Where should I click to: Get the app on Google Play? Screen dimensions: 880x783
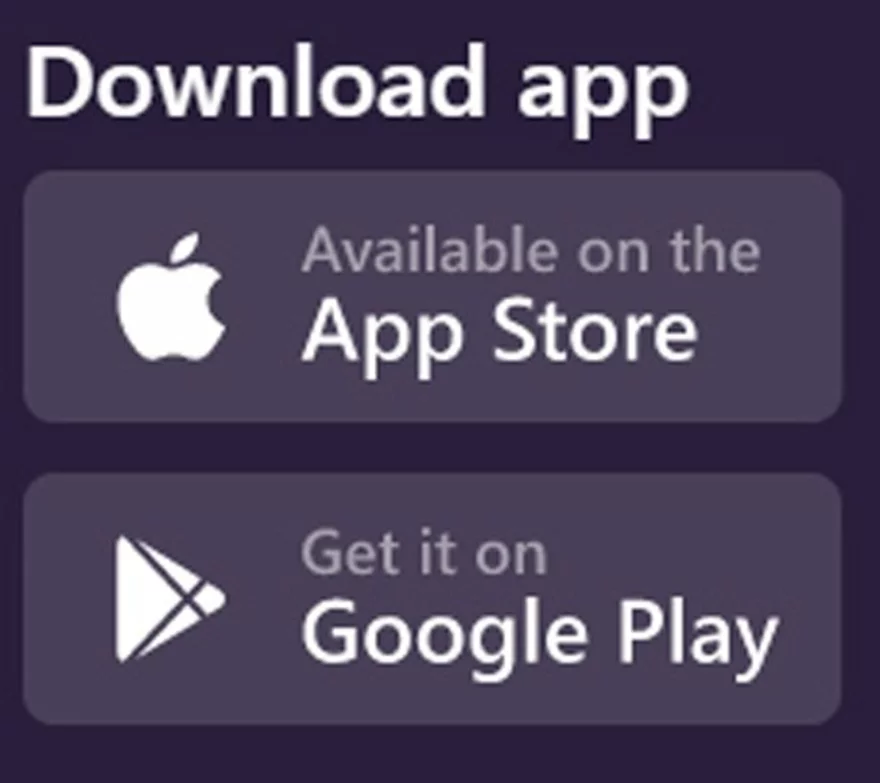[x=432, y=599]
